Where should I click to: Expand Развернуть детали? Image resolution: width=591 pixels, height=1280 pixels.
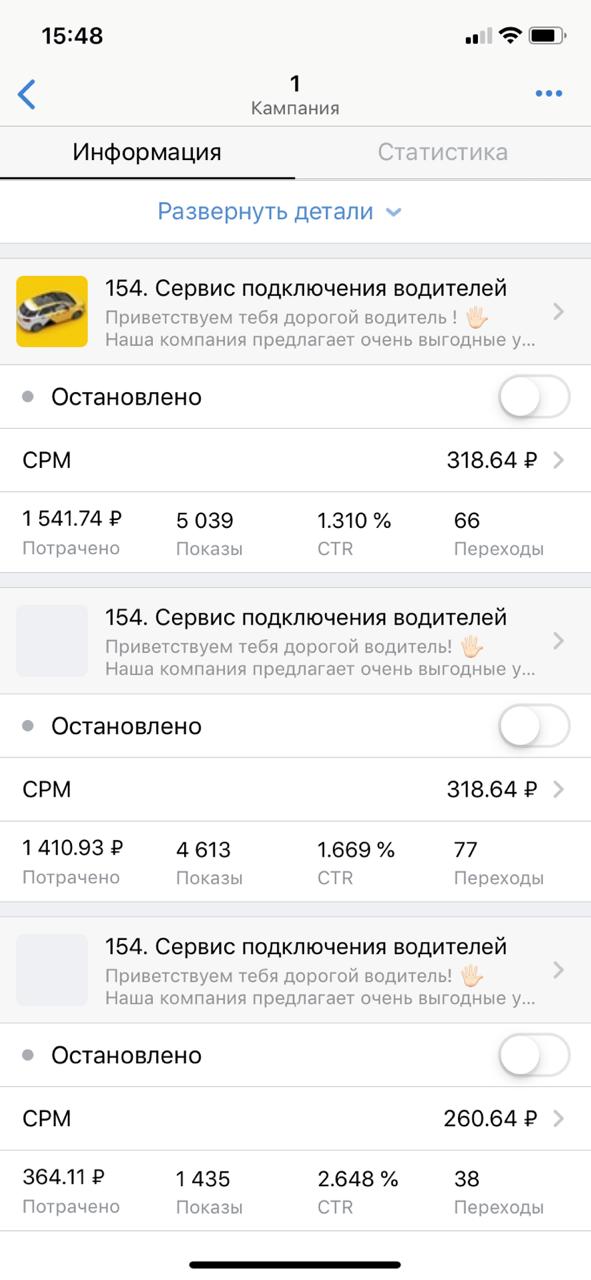[x=279, y=212]
